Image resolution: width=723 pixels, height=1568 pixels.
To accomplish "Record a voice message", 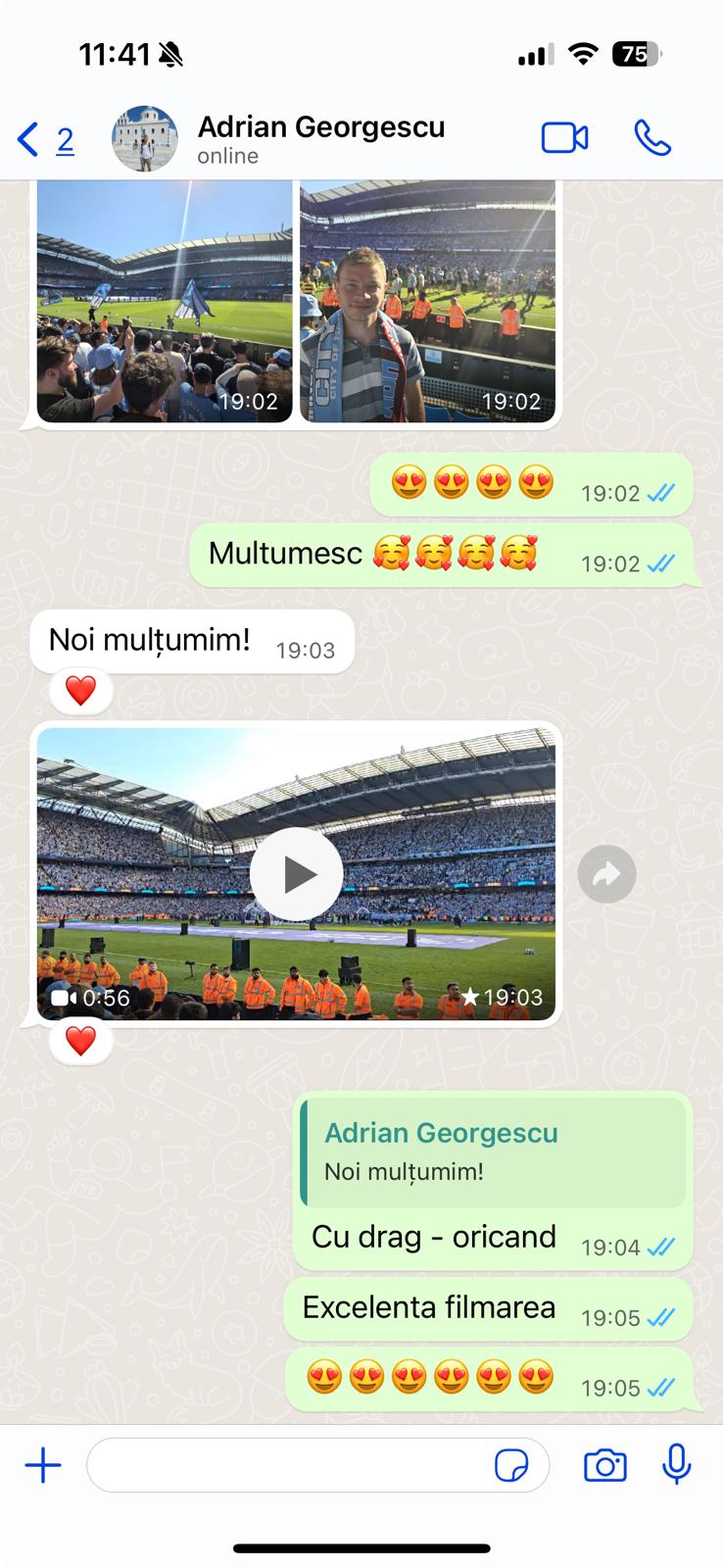I will 676,1466.
